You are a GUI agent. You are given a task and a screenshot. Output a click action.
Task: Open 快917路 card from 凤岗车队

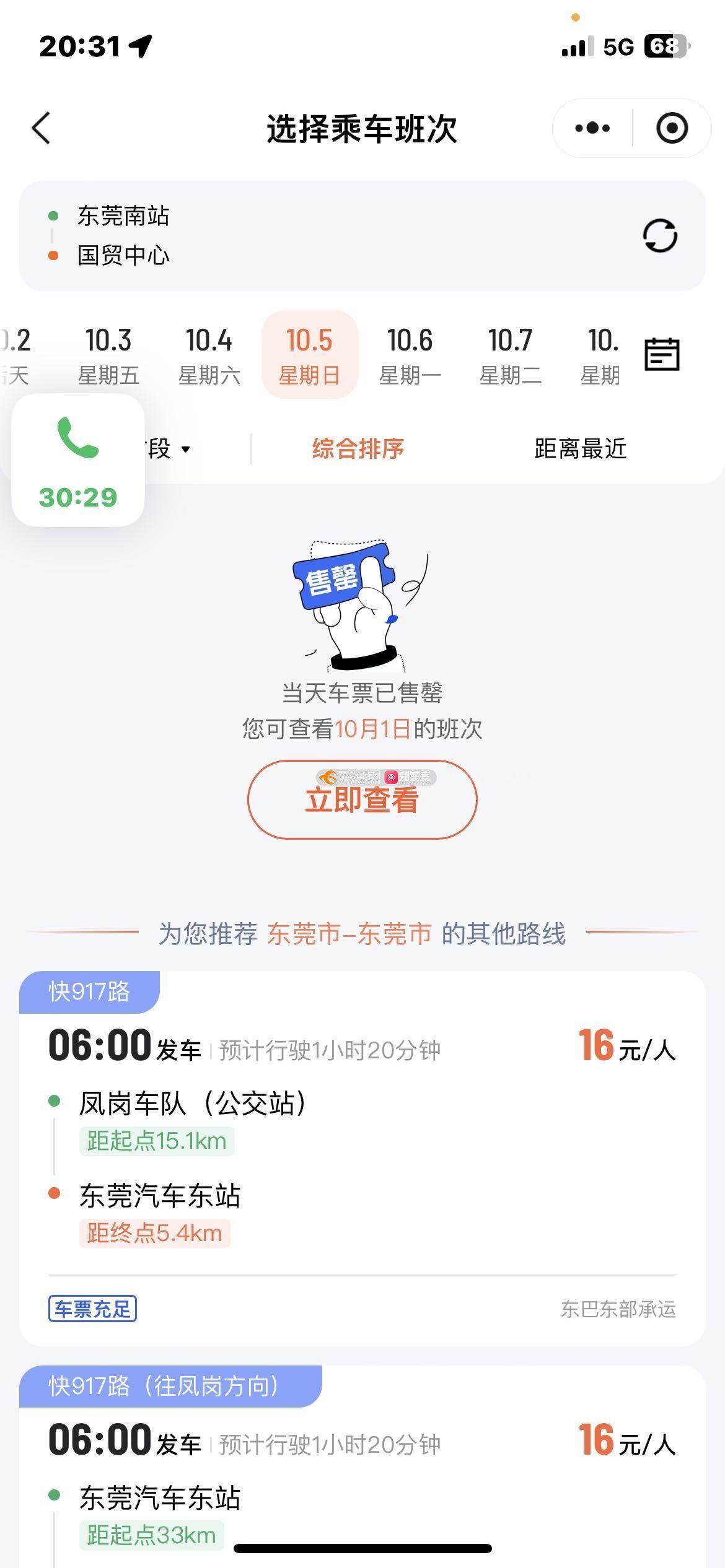pyautogui.click(x=362, y=1158)
